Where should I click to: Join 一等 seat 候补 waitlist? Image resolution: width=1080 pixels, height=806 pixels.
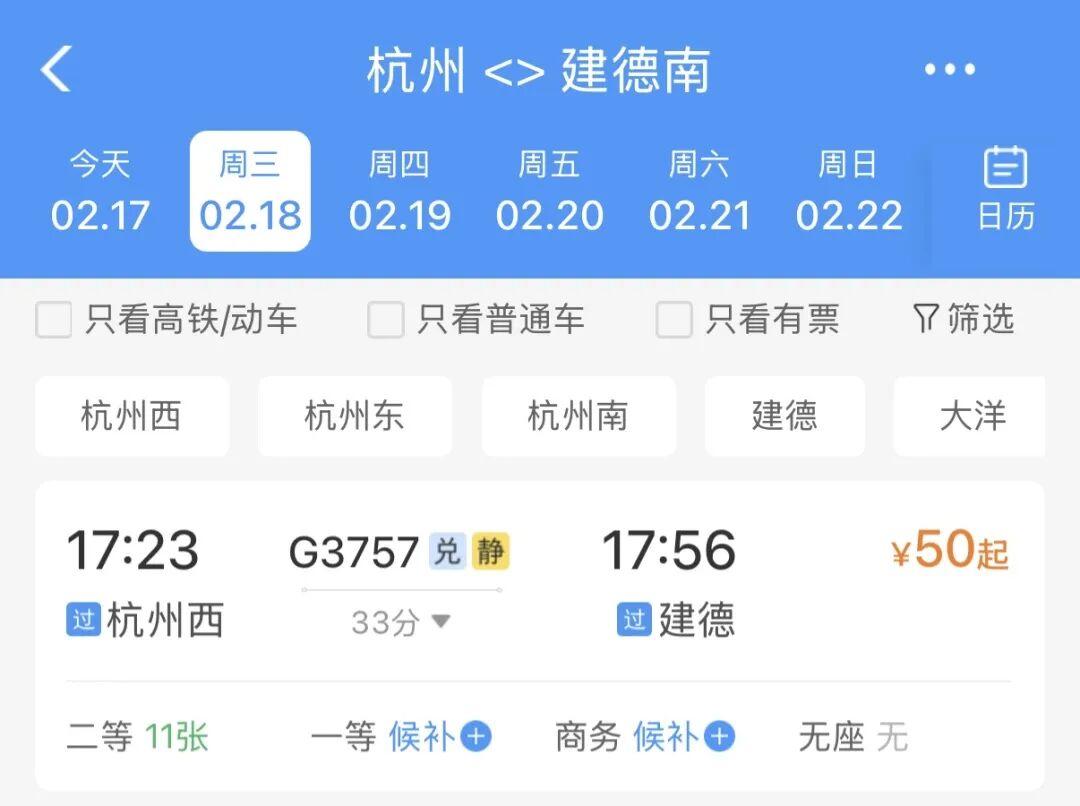[x=440, y=738]
